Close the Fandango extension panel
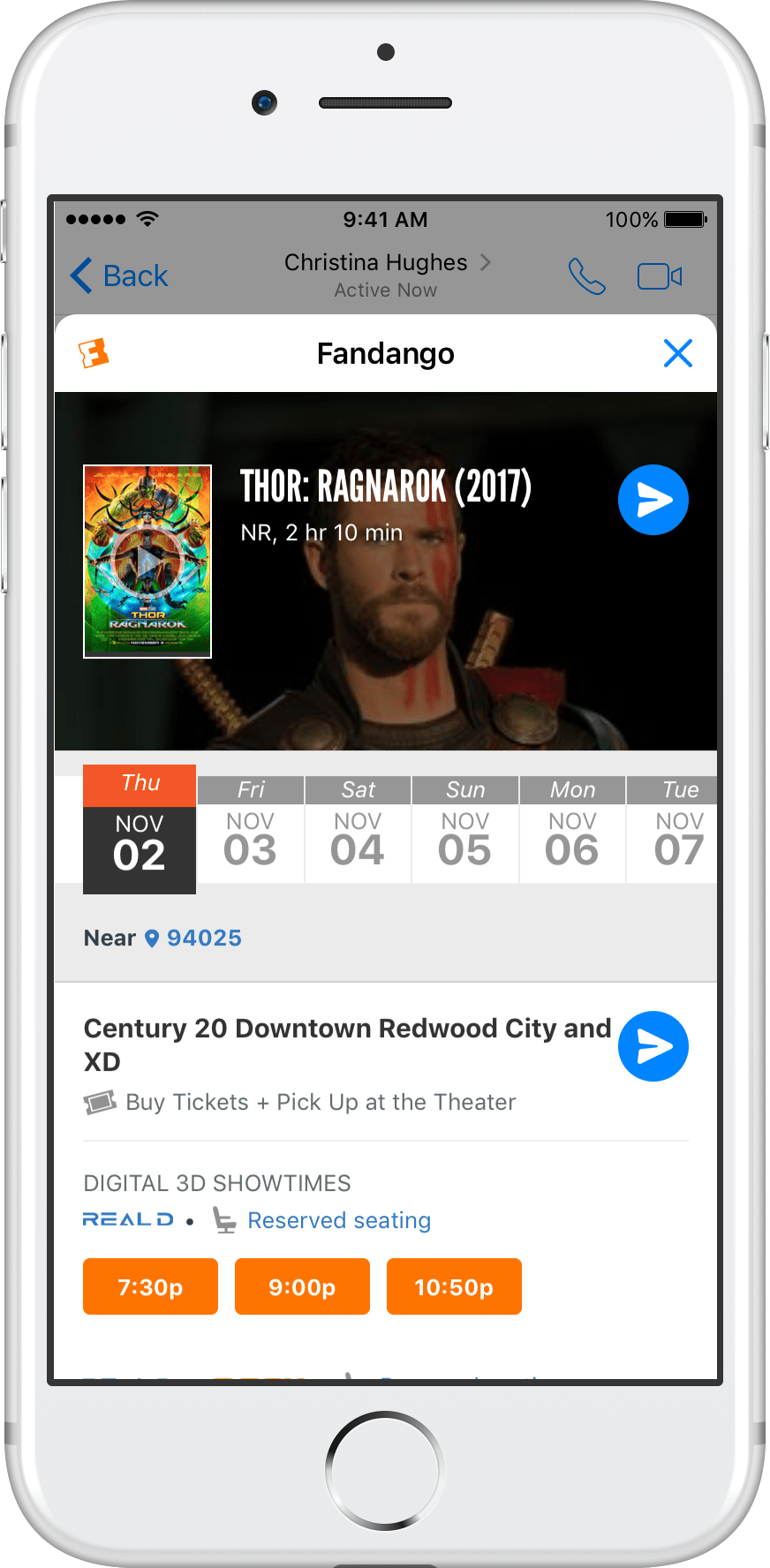The width and height of the screenshot is (770, 1568). click(x=677, y=353)
